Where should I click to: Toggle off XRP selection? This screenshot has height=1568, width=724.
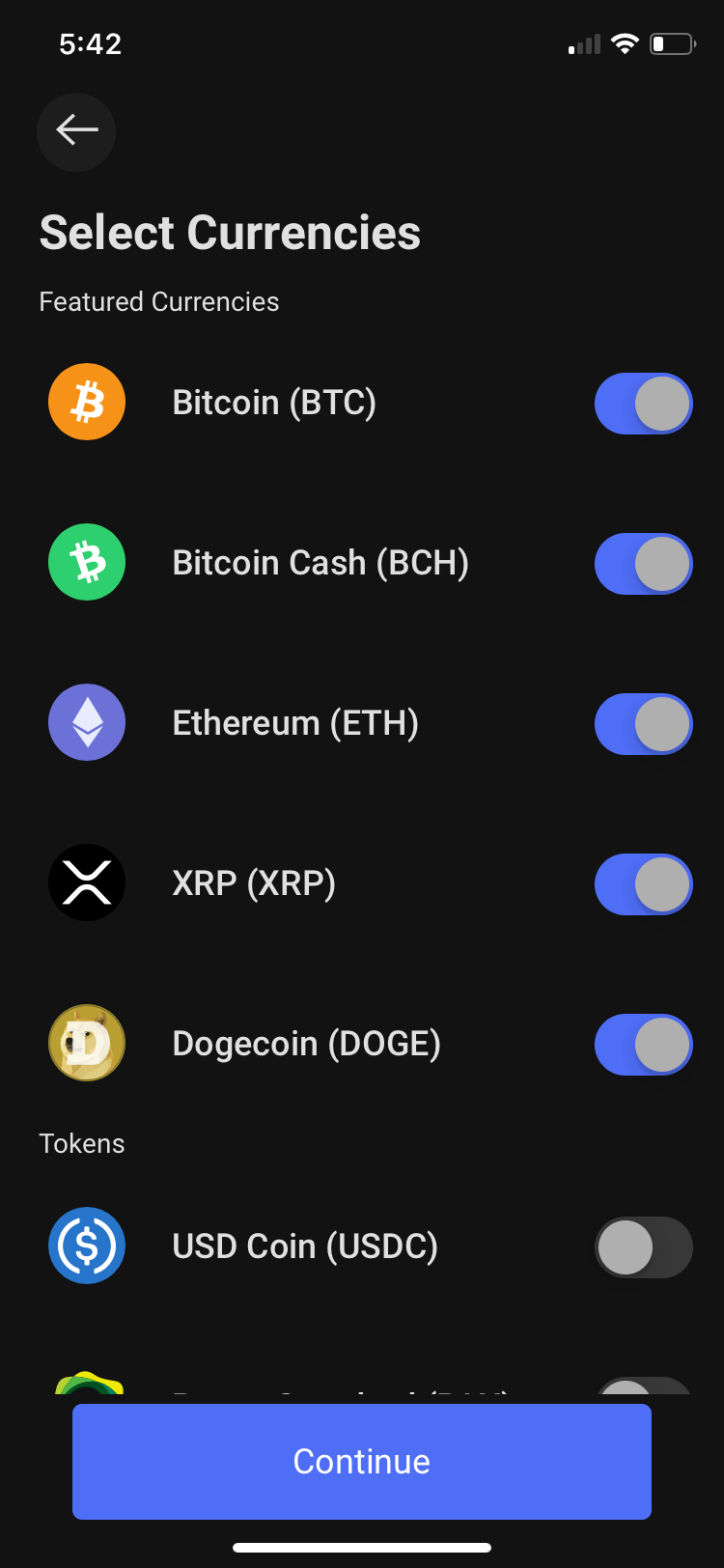[643, 884]
